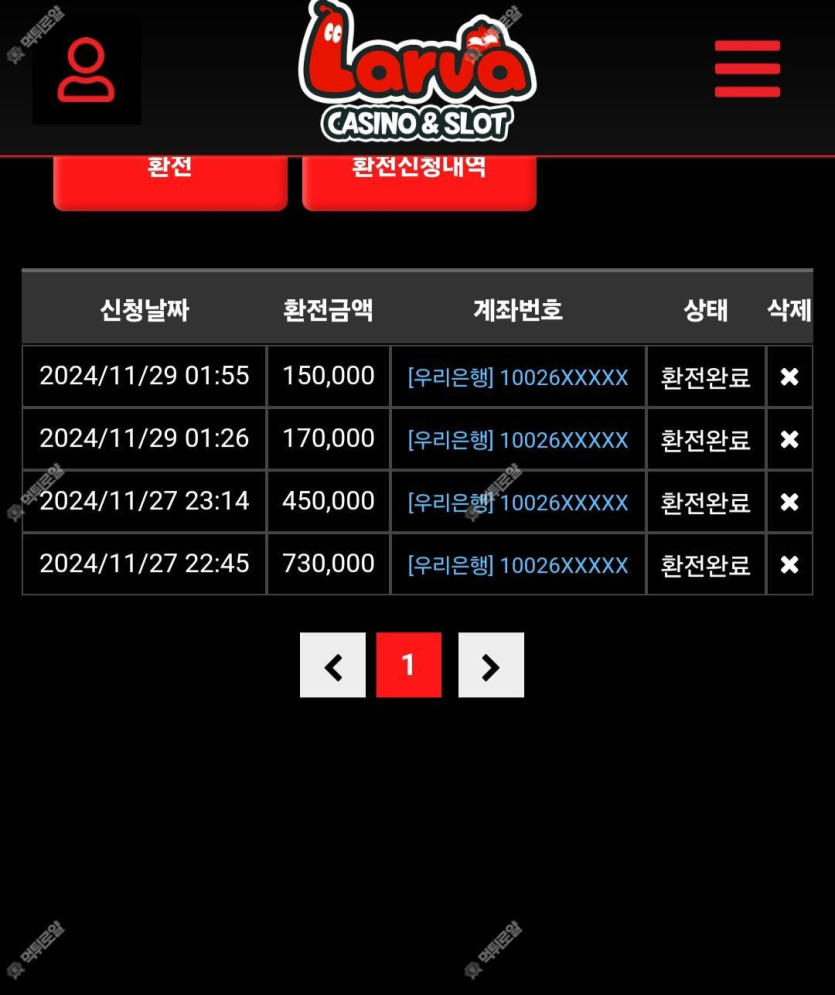Open the hamburger menu
This screenshot has height=995, width=835.
tap(747, 69)
